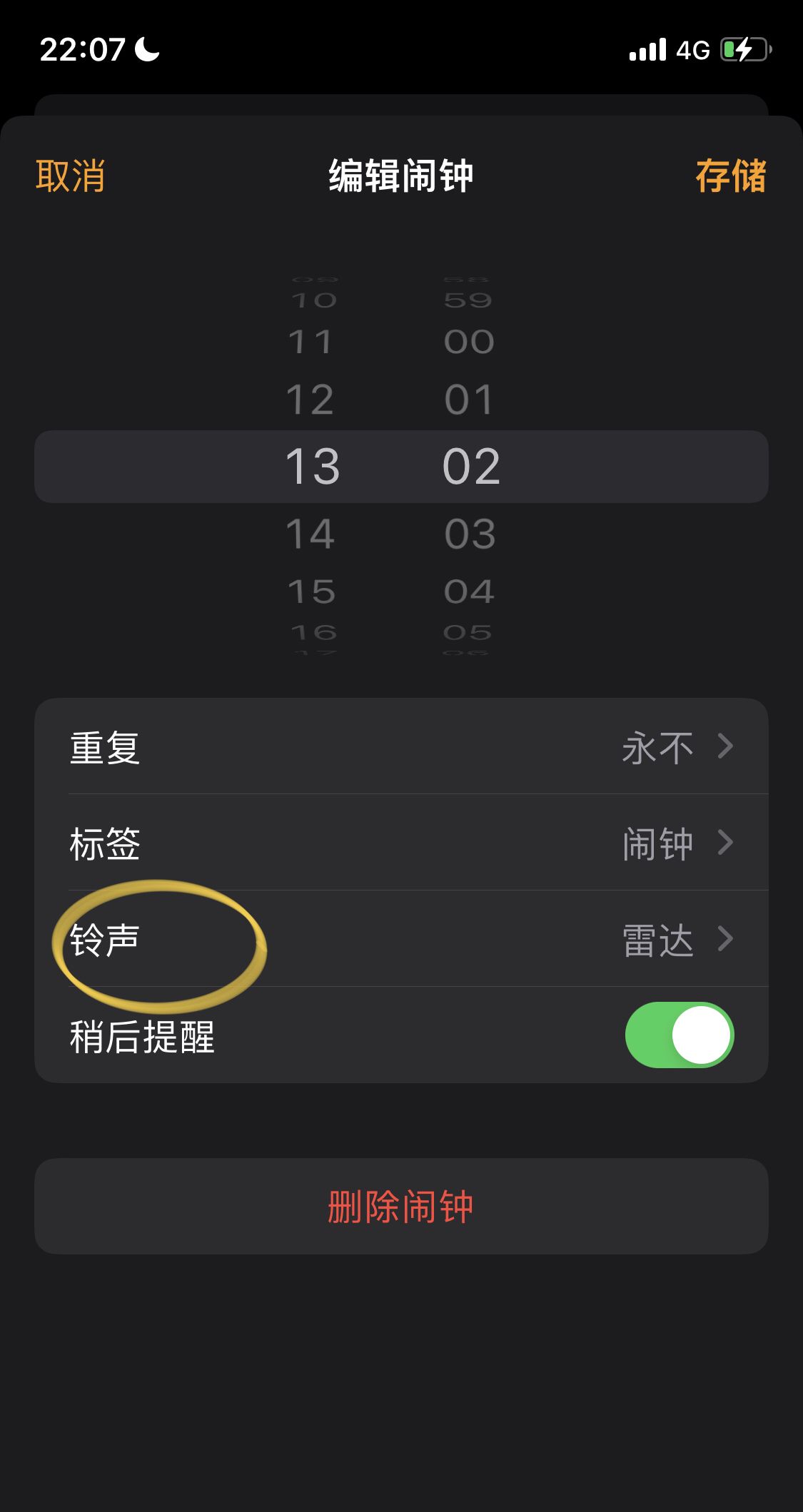Open the 铃声 sound setting
Screen dimensions: 803x1512
(x=401, y=940)
